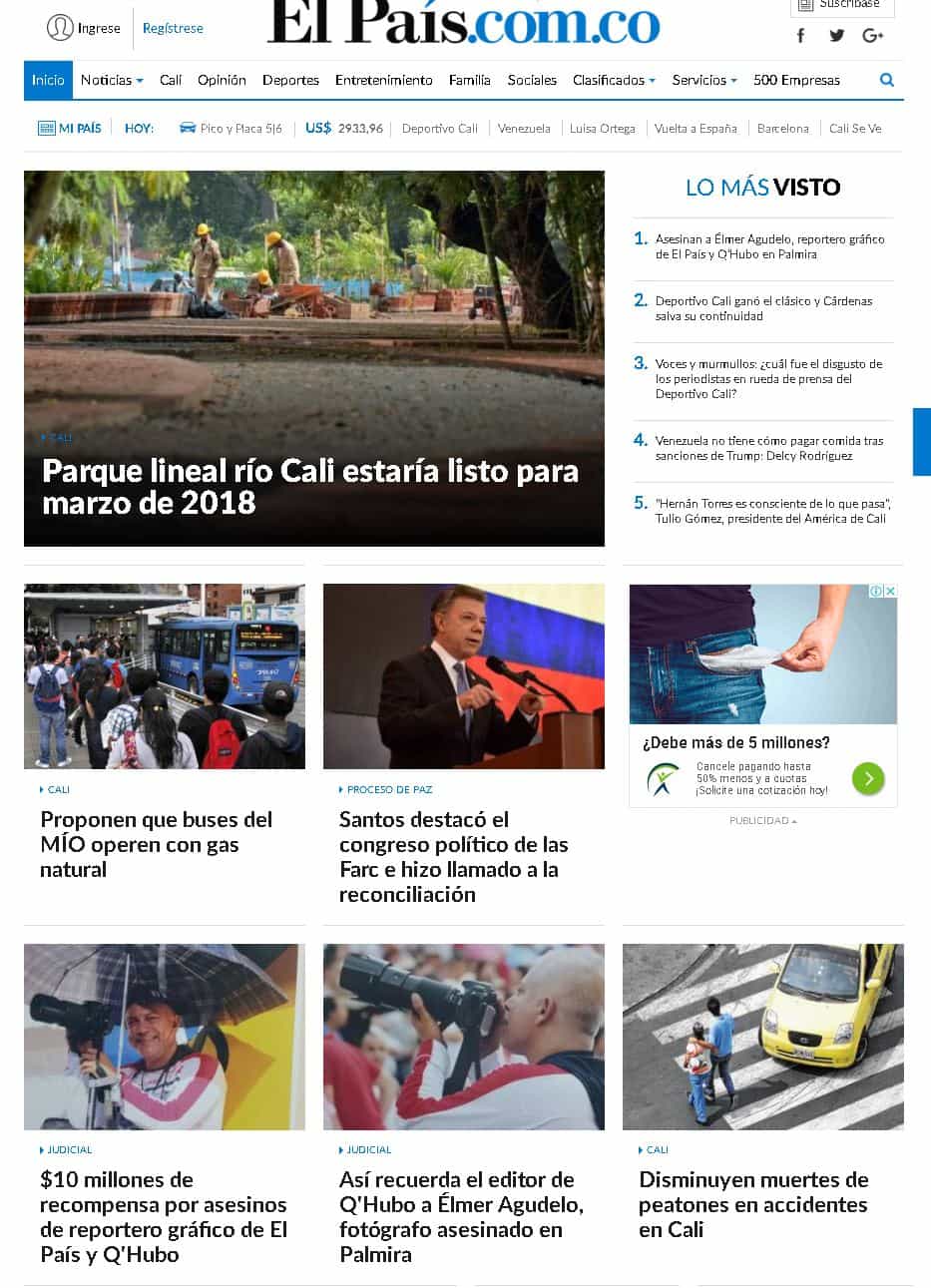931x1288 pixels.
Task: Switch to the Deportes section
Action: pyautogui.click(x=290, y=80)
